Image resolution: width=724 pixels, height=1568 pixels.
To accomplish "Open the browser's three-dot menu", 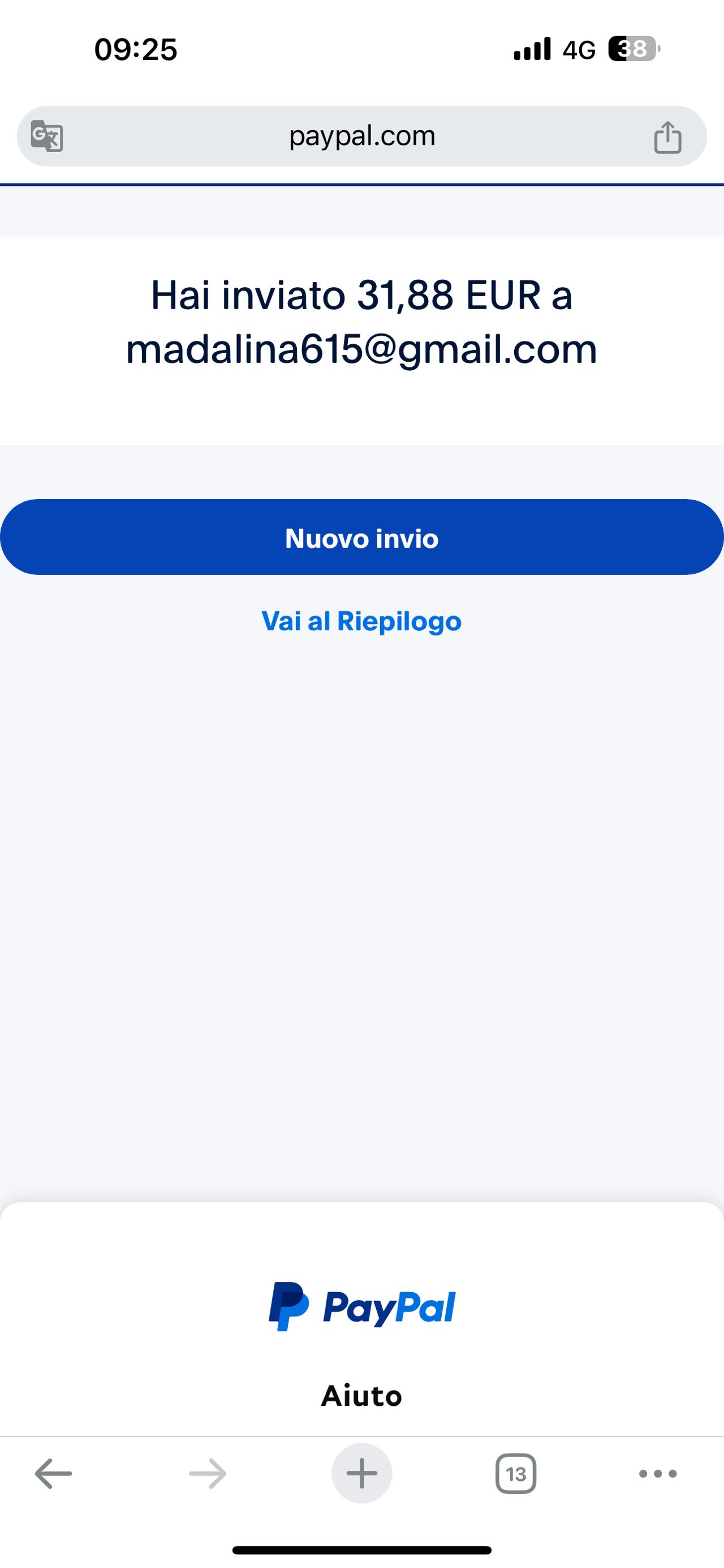I will (x=658, y=1474).
